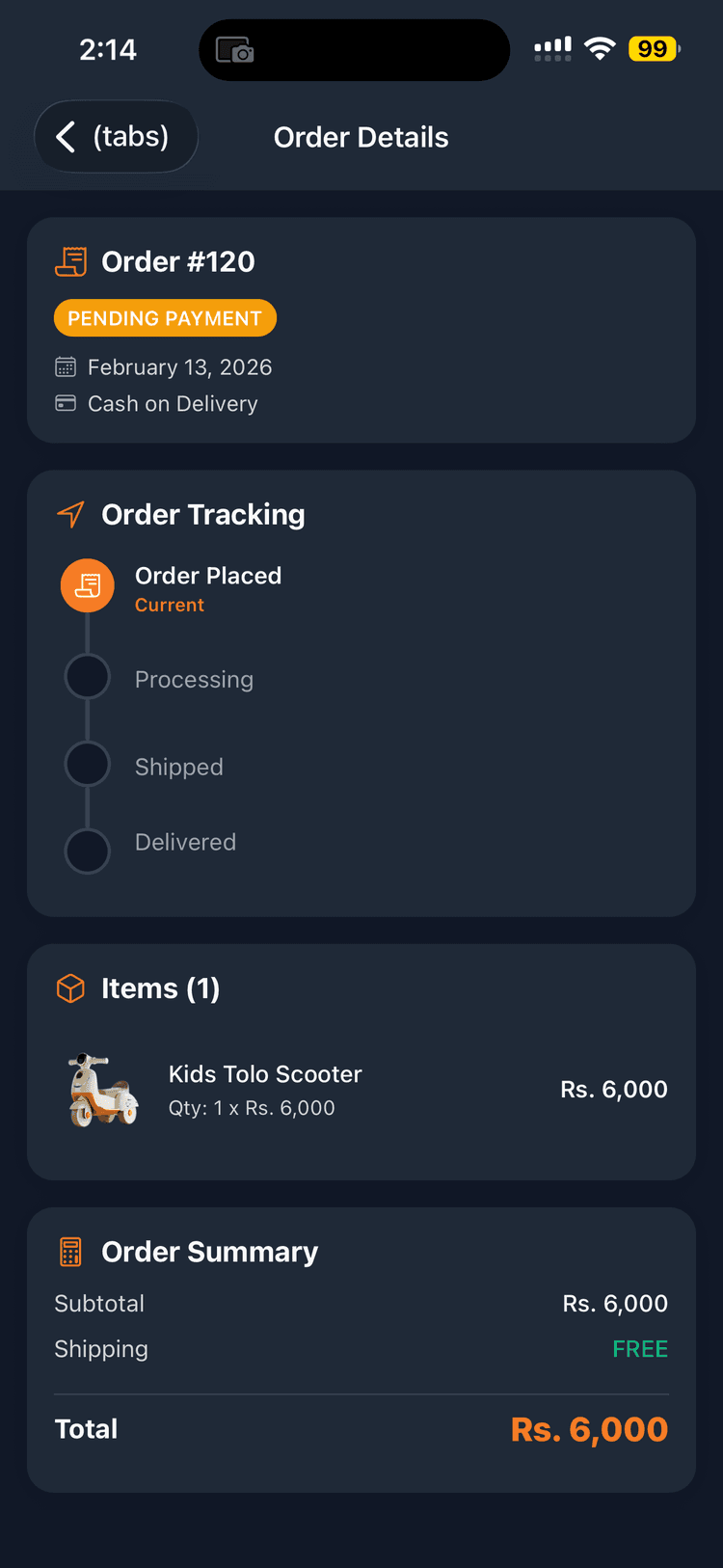Click the credit card icon near Cash on Delivery
Viewport: 723px width, 1568px height.
64,403
